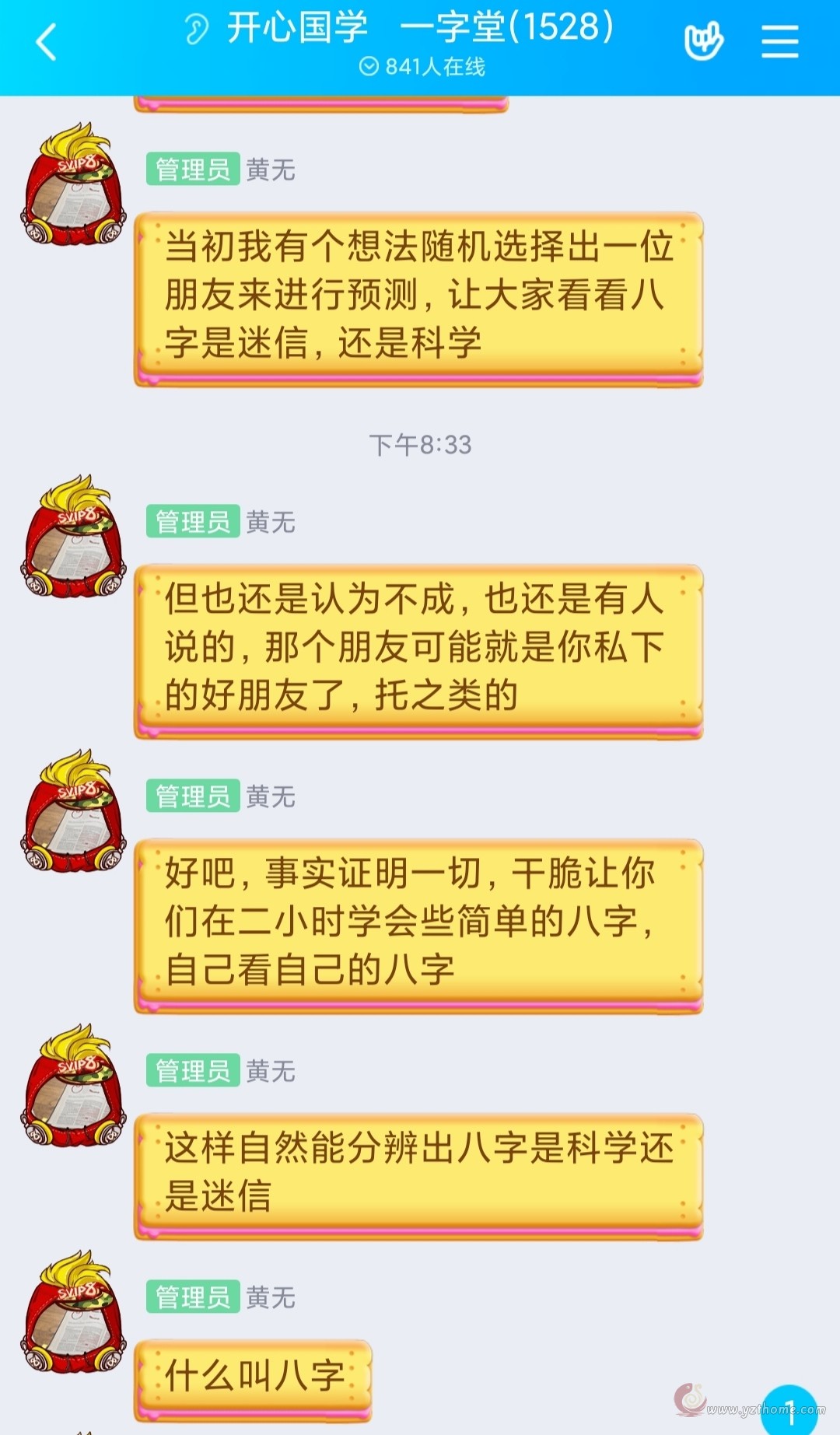Open the group menu hamburger icon
The image size is (840, 1435).
tap(780, 41)
